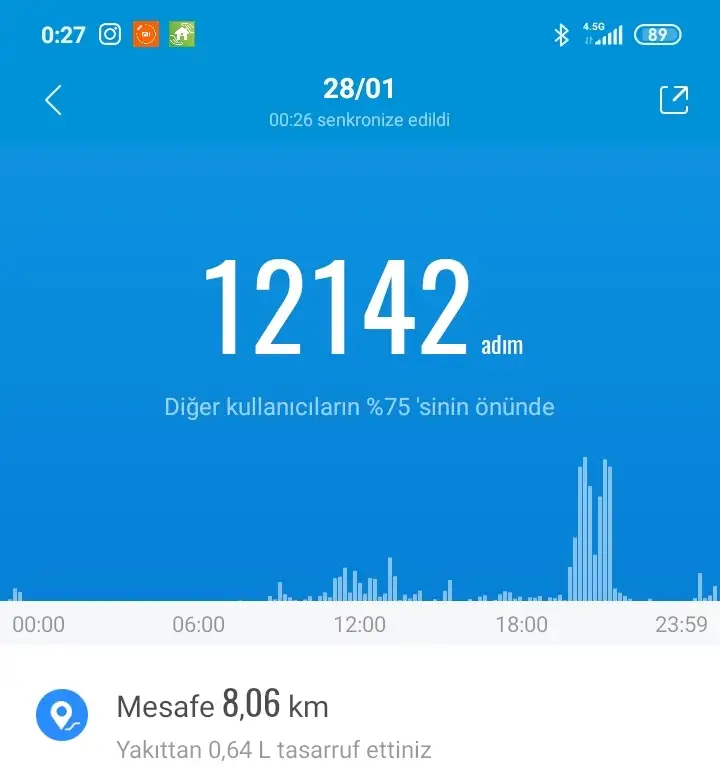Share the 28/01 step summary
Image resolution: width=720 pixels, height=773 pixels.
[673, 100]
